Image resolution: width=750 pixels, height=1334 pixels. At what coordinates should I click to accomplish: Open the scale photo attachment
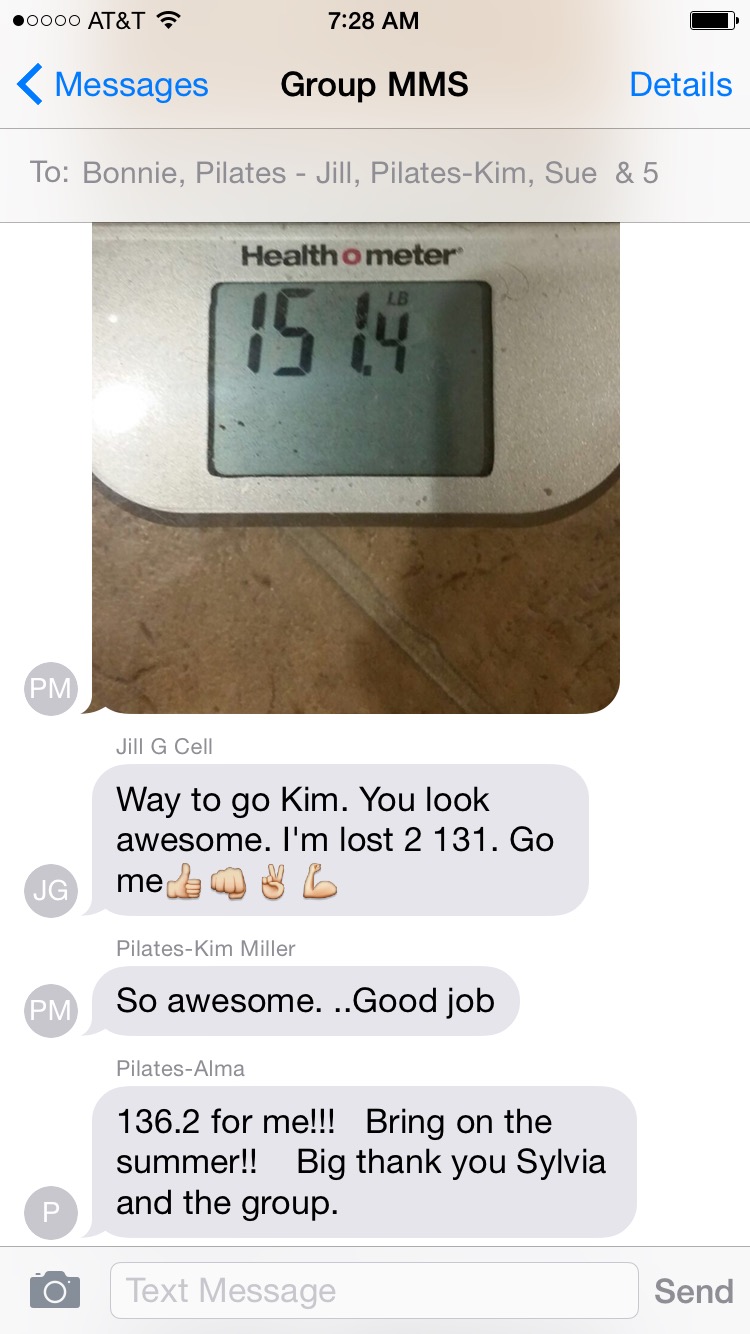[356, 468]
